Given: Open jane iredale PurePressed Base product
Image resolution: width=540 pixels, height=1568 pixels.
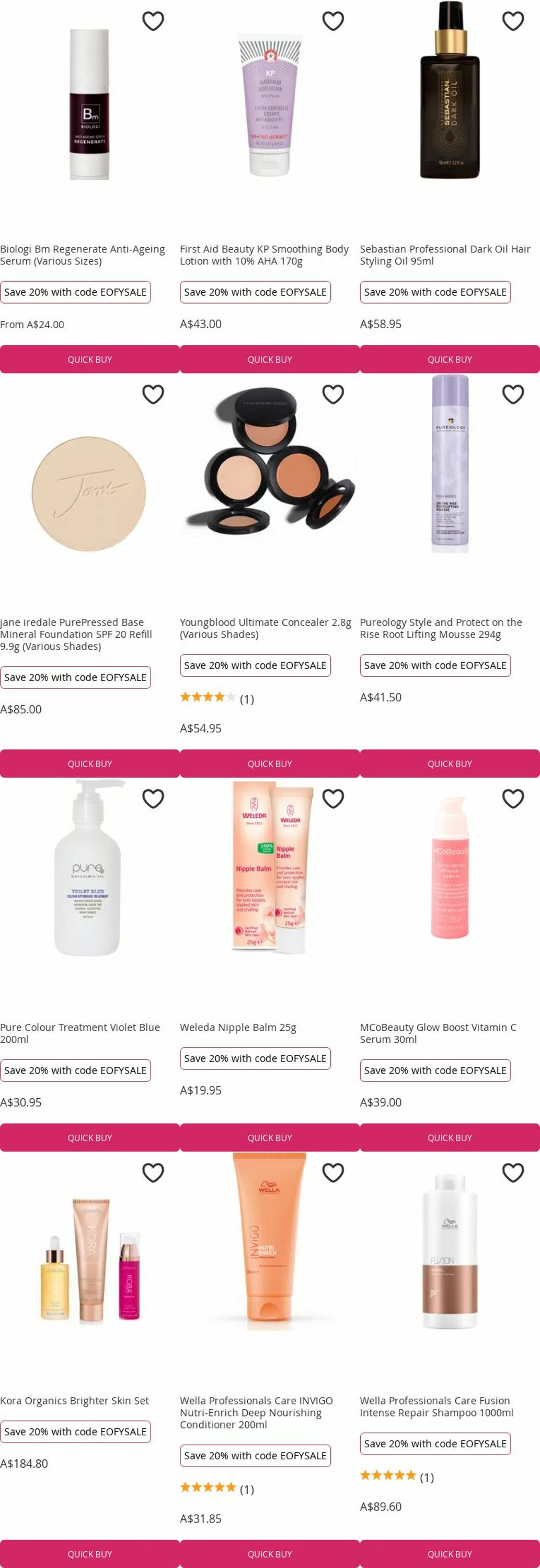Looking at the screenshot, I should (76, 633).
